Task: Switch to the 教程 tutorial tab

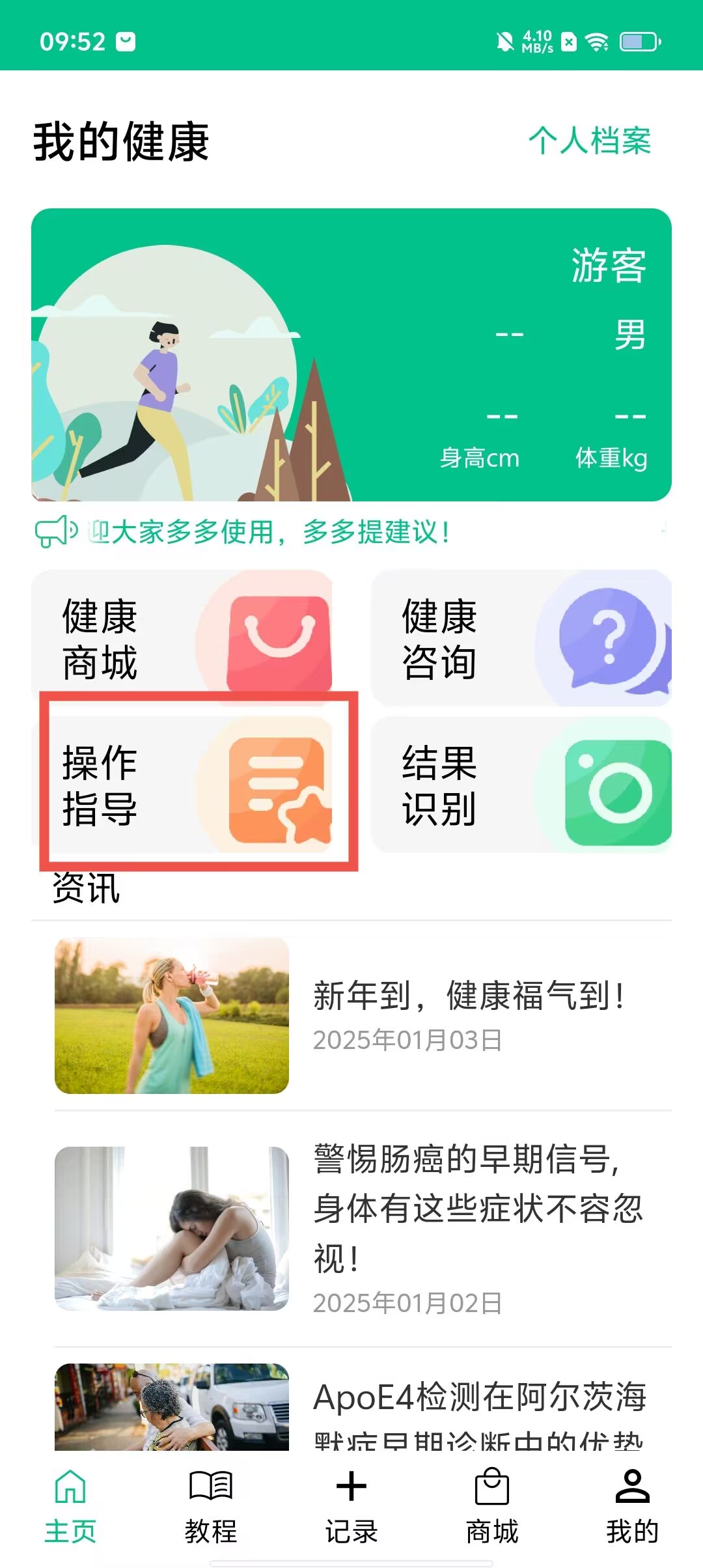Action: click(x=210, y=1505)
